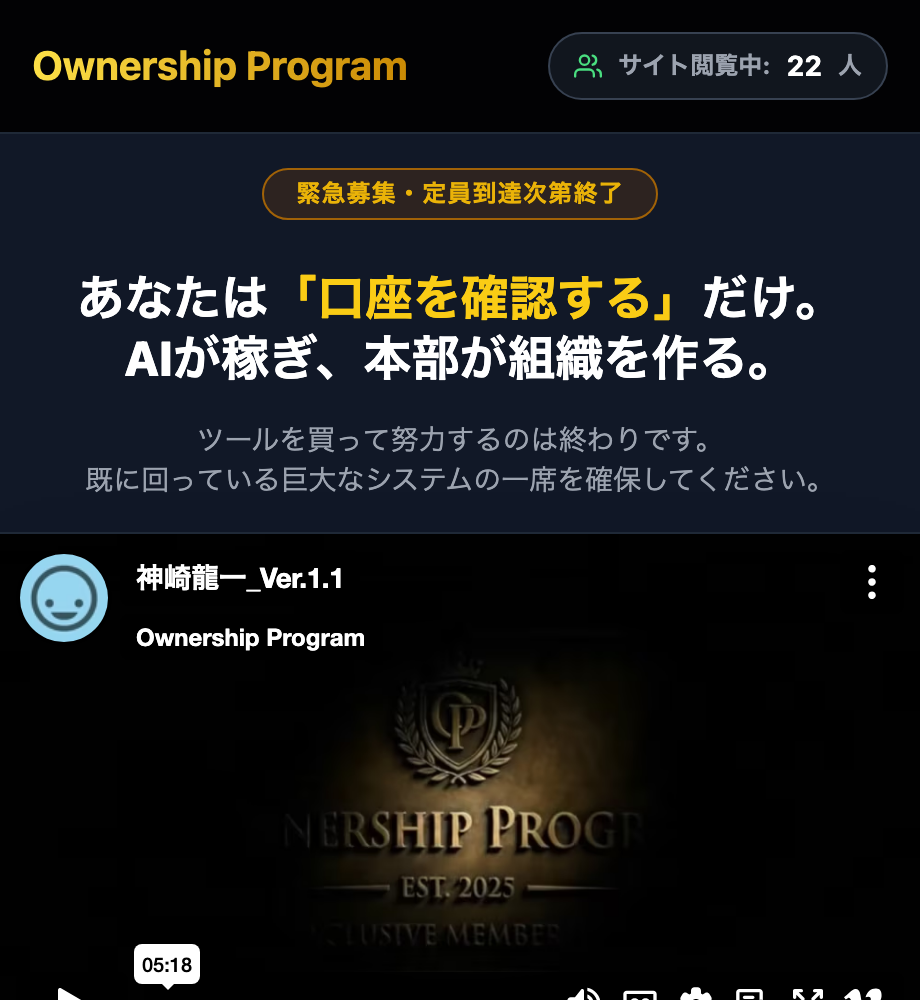The width and height of the screenshot is (920, 1000).
Task: Tap the Ownership Program site title
Action: pyautogui.click(x=220, y=67)
